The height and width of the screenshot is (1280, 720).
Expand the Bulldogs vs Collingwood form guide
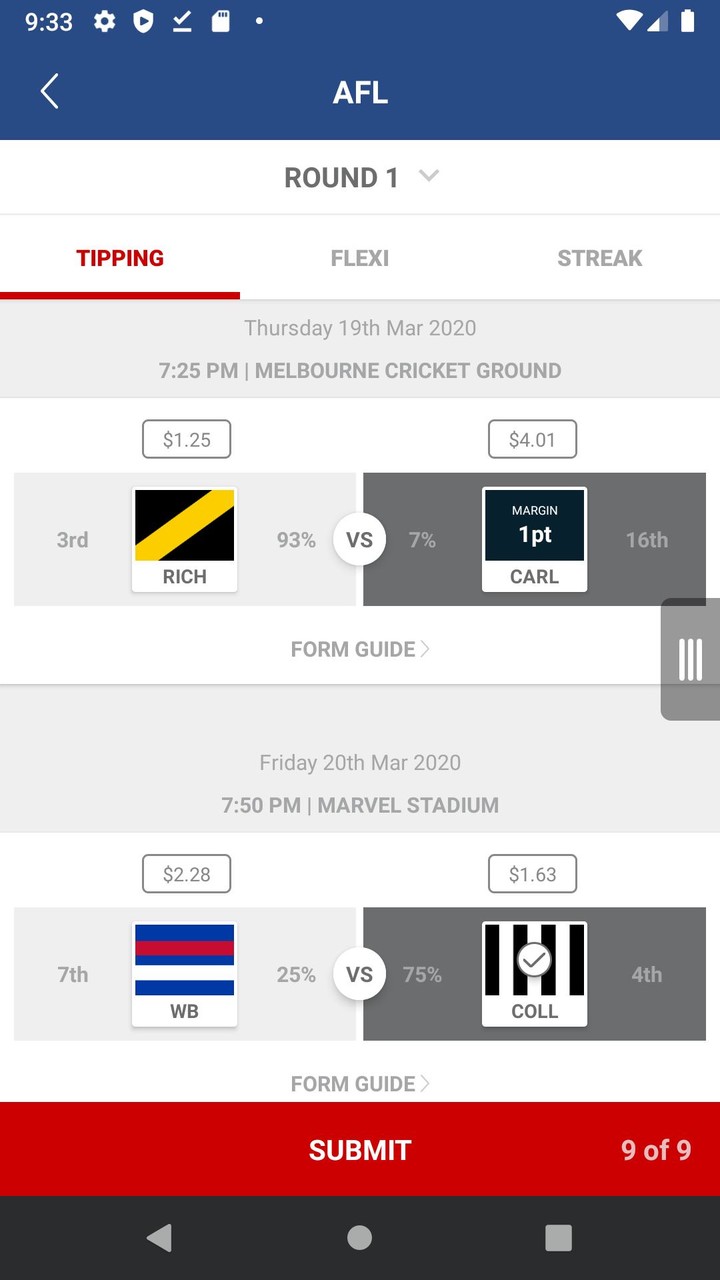point(360,1083)
